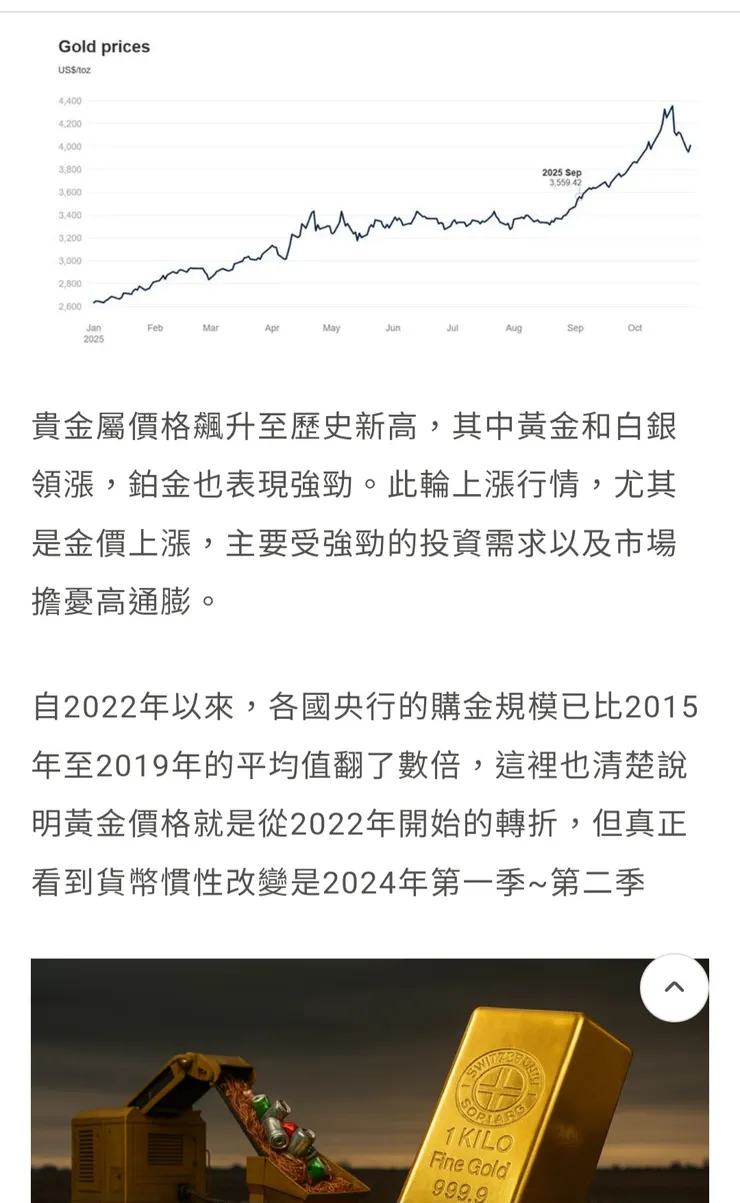Click the 4,400 gridline value
740x1203 pixels.
pos(70,100)
